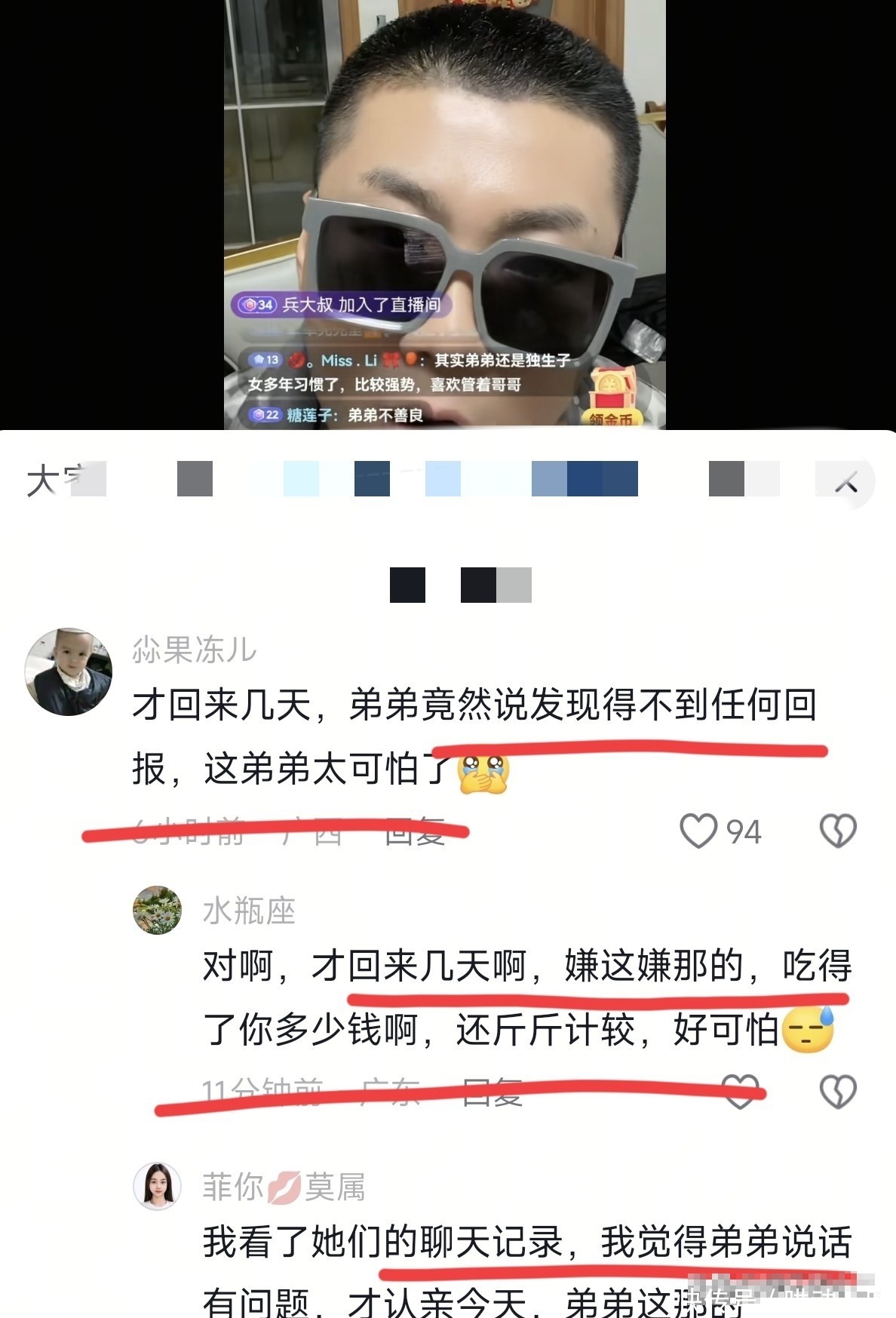Like the reply from 水瓶座
The height and width of the screenshot is (1318, 896).
tap(740, 1091)
